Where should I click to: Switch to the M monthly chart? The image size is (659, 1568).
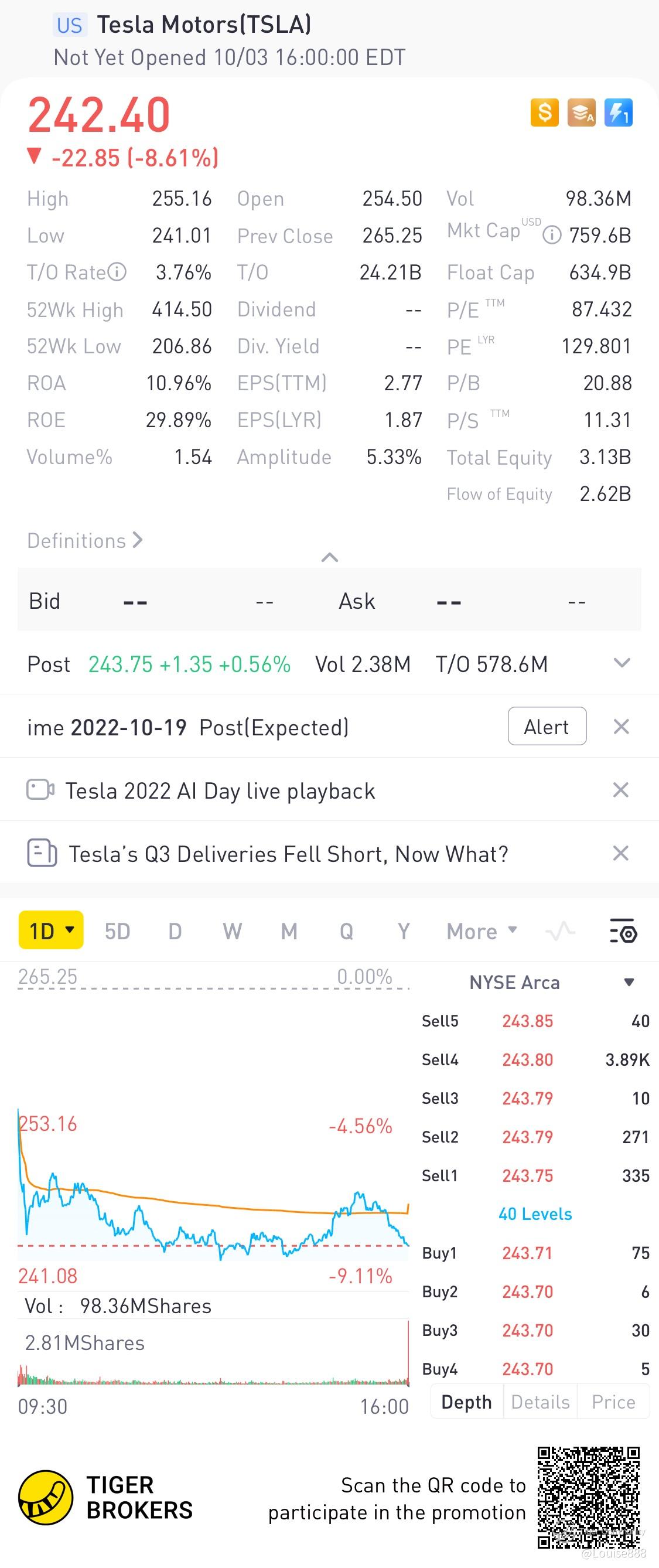(x=289, y=931)
